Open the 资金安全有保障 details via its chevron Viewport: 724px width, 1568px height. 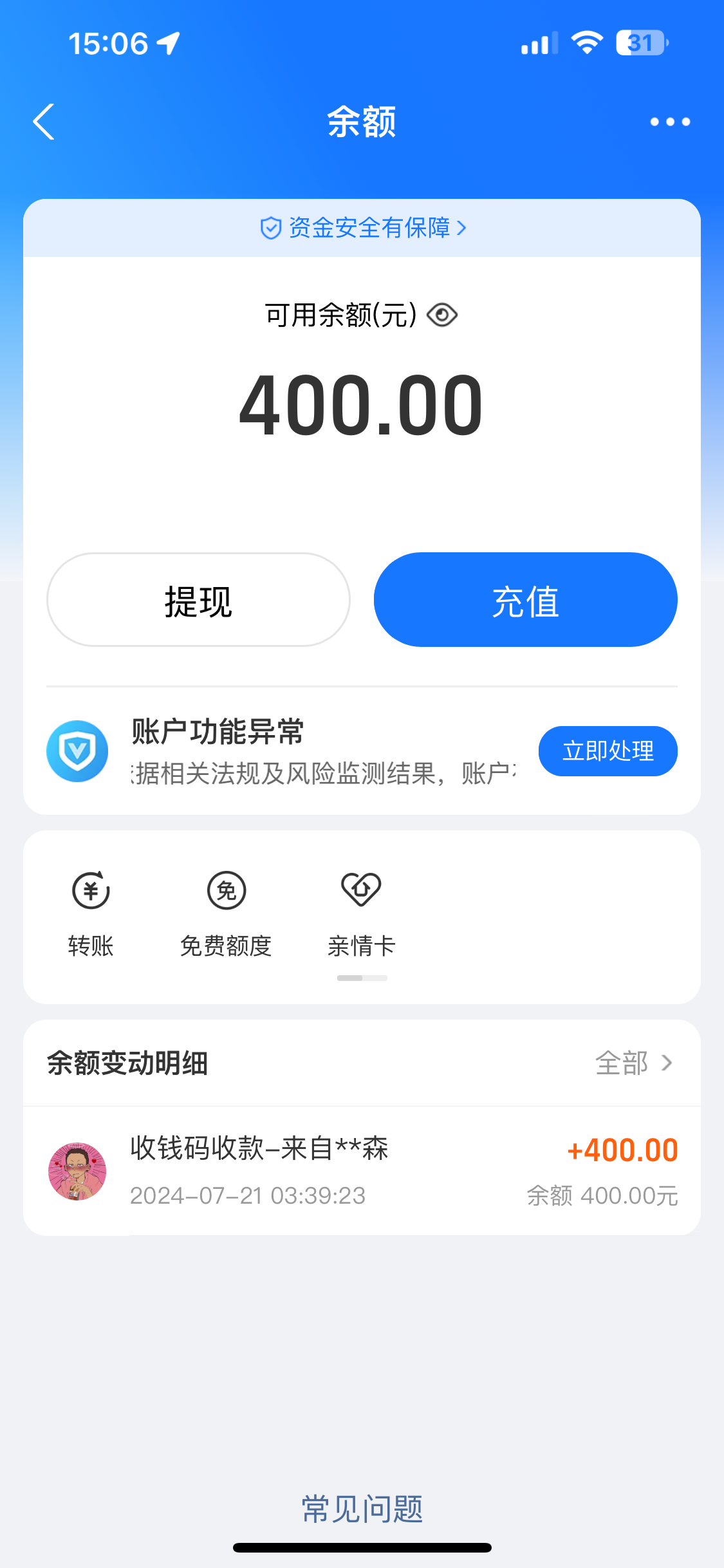click(x=462, y=227)
